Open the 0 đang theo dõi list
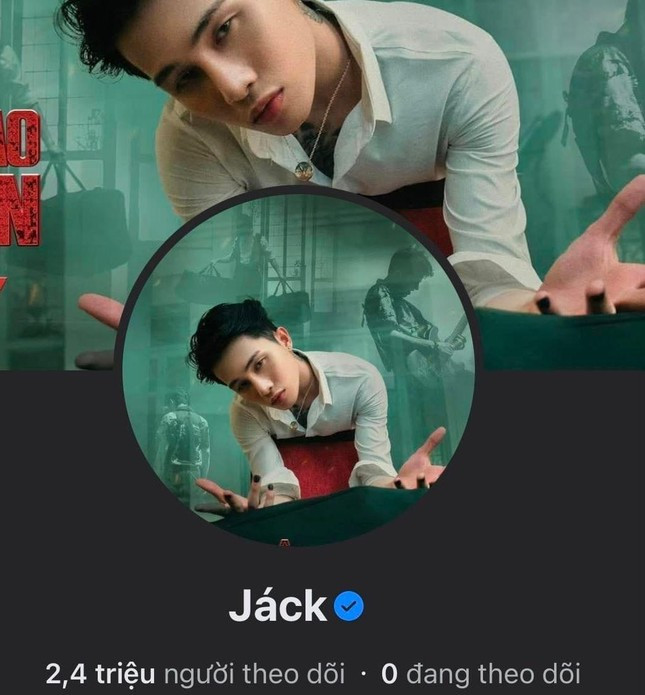Image resolution: width=645 pixels, height=695 pixels. 481,674
